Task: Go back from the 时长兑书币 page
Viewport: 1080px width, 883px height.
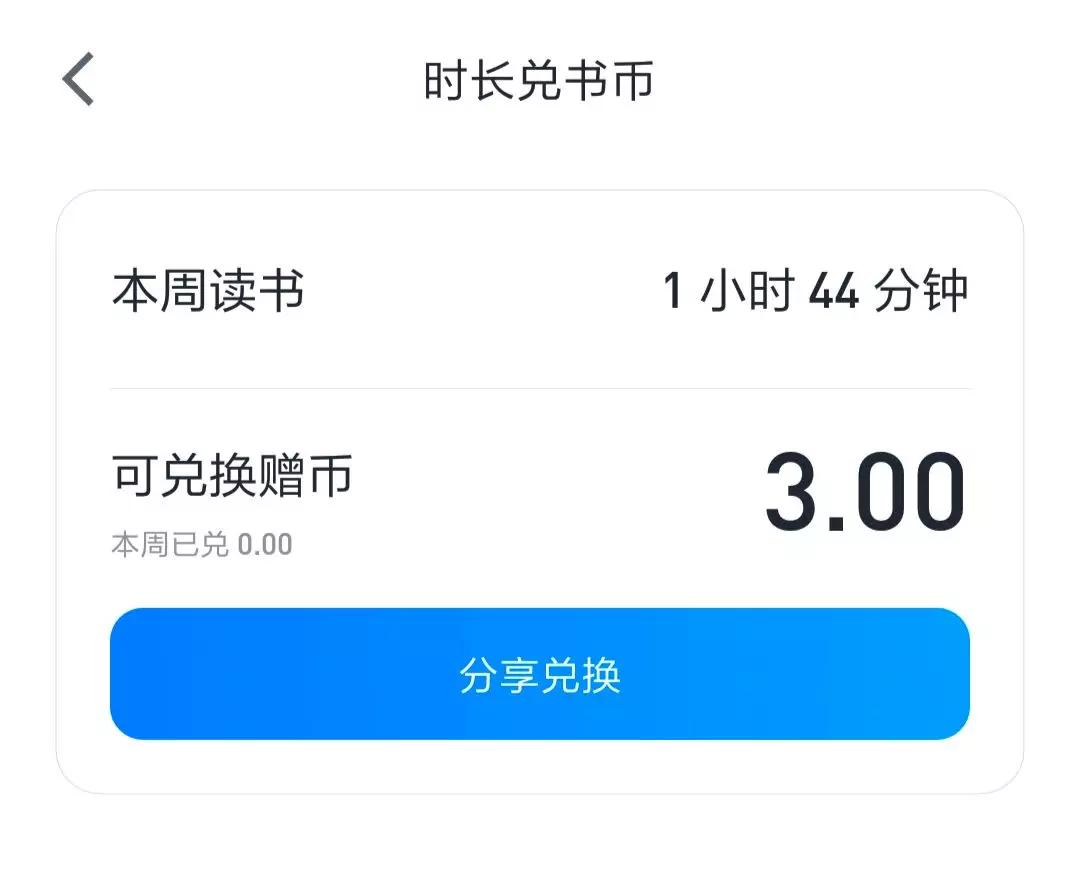Action: click(x=78, y=80)
